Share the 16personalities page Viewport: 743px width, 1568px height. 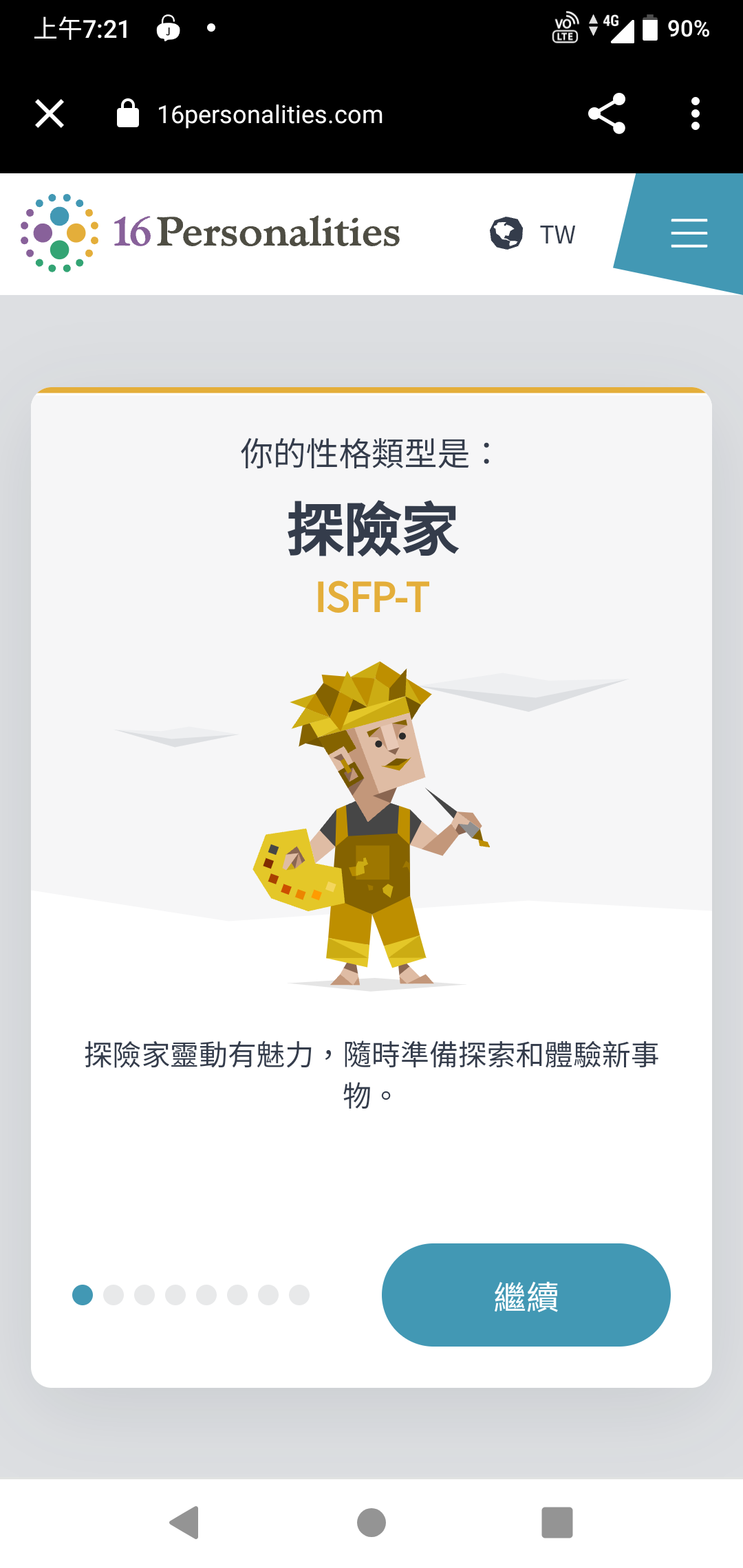[x=607, y=113]
